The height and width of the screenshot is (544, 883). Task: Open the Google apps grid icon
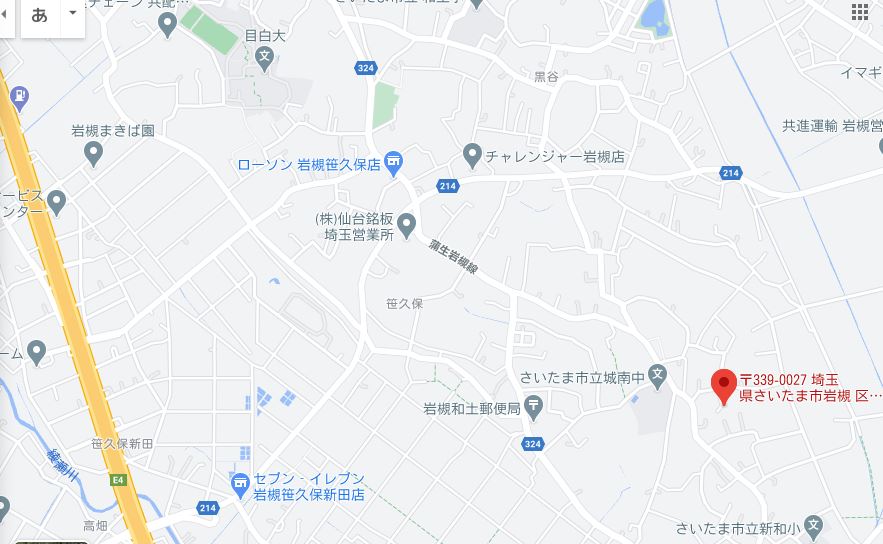tap(860, 12)
